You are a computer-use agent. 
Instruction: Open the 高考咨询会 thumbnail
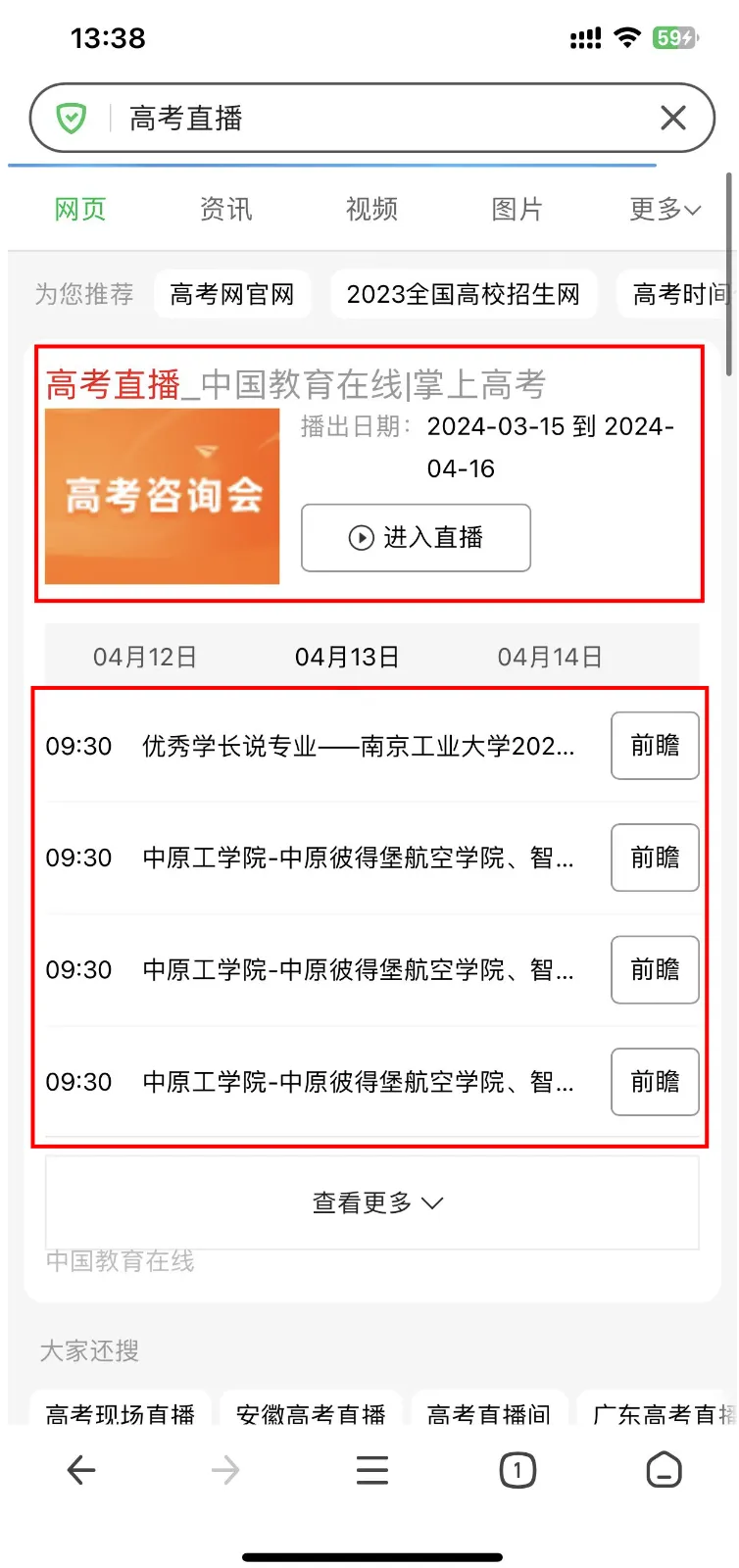pyautogui.click(x=163, y=496)
